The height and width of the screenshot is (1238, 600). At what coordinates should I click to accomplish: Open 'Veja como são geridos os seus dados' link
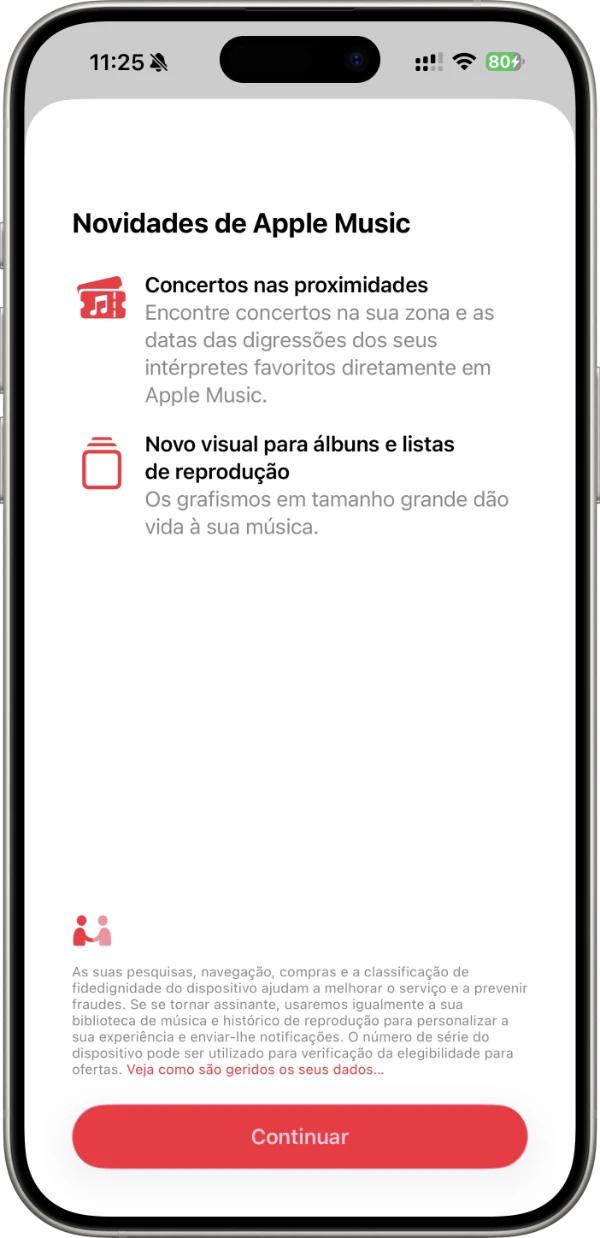[255, 1070]
